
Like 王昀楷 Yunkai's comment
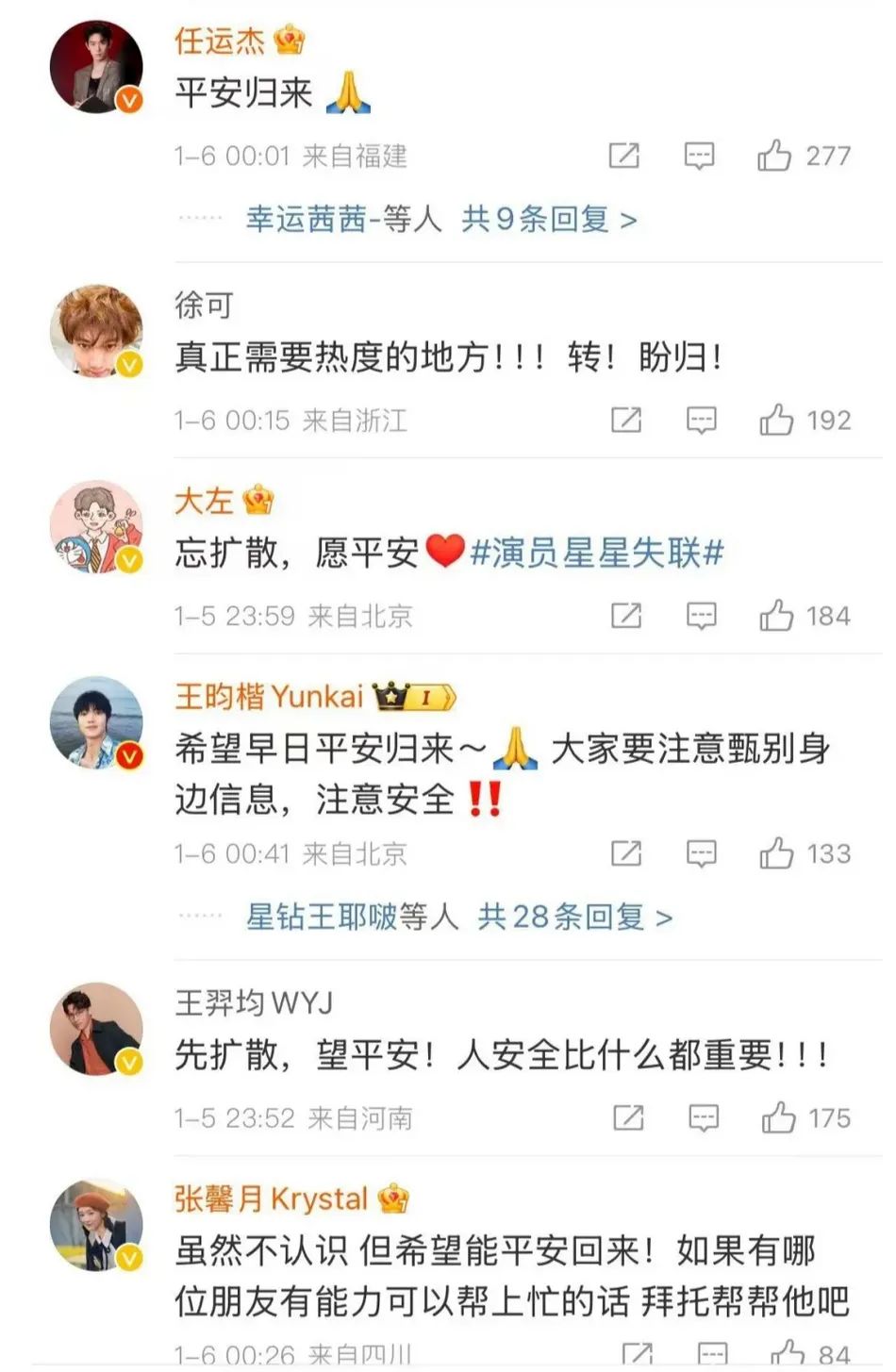(x=776, y=853)
